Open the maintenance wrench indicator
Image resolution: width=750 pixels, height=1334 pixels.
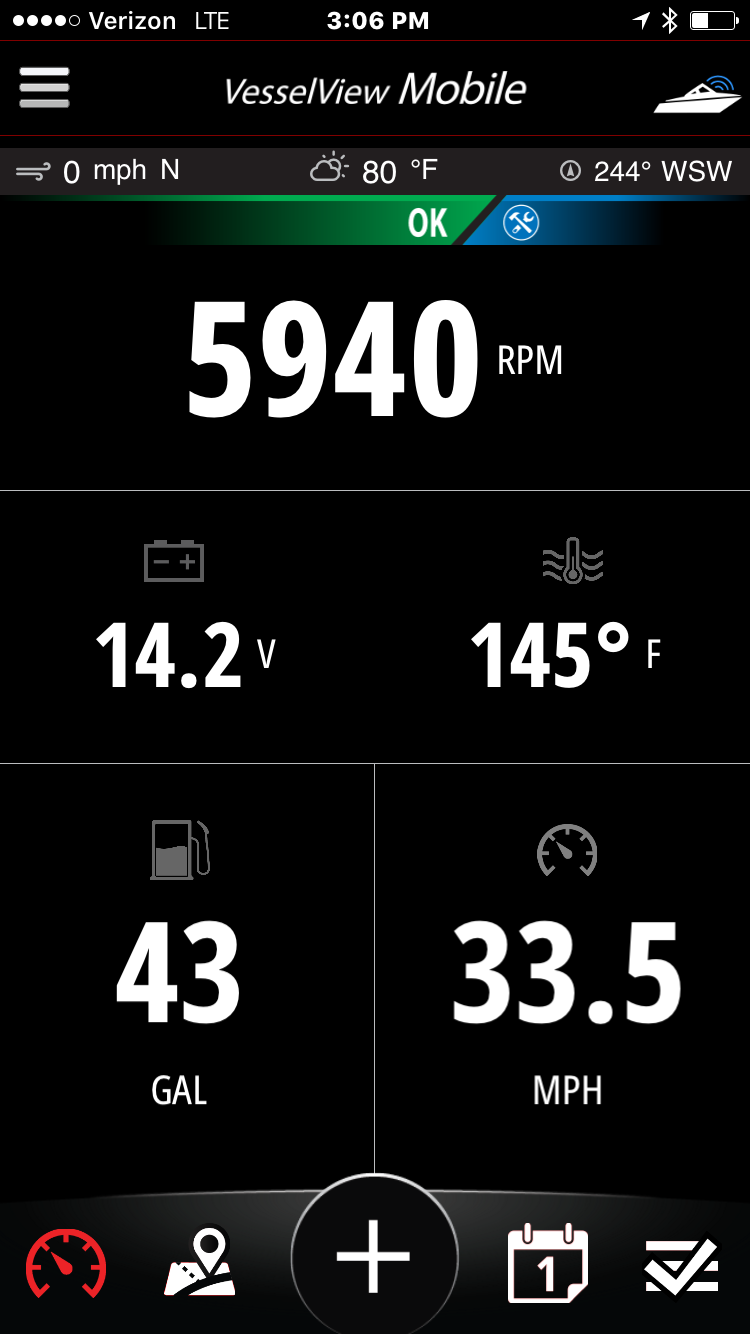[521, 222]
